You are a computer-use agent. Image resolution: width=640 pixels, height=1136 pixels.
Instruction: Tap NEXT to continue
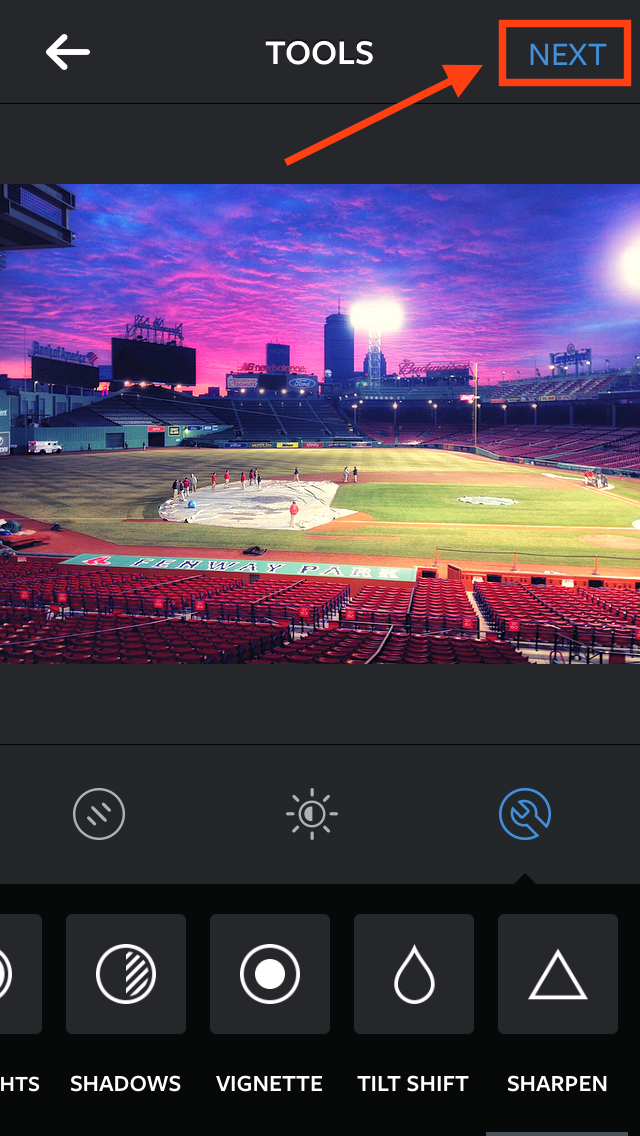567,54
